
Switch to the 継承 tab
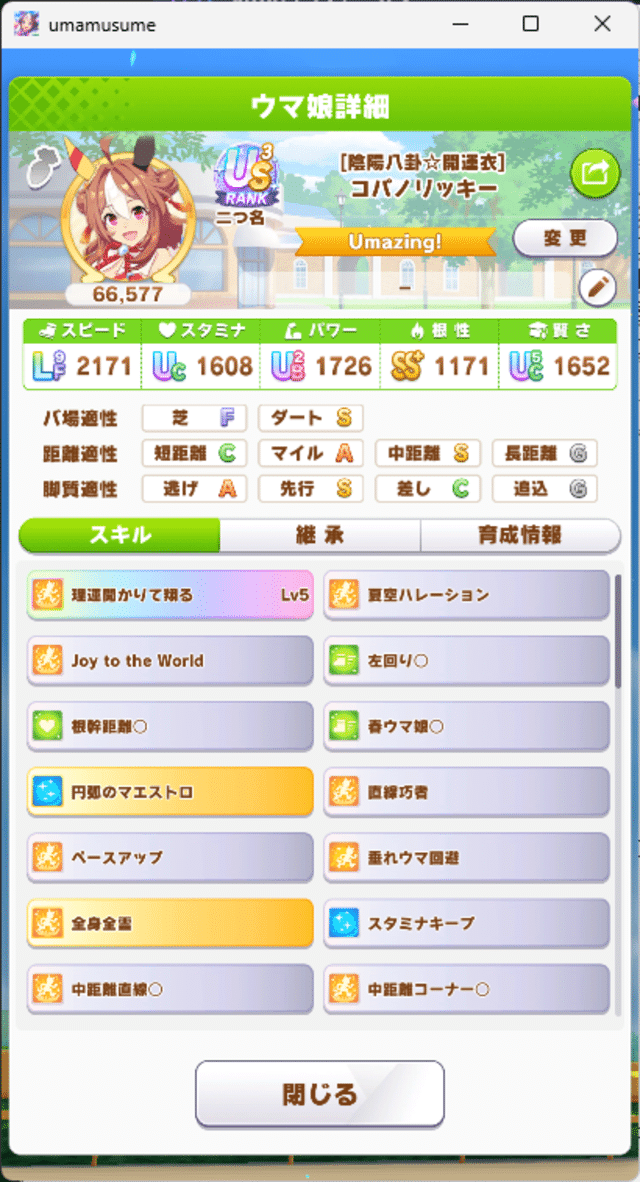click(320, 535)
